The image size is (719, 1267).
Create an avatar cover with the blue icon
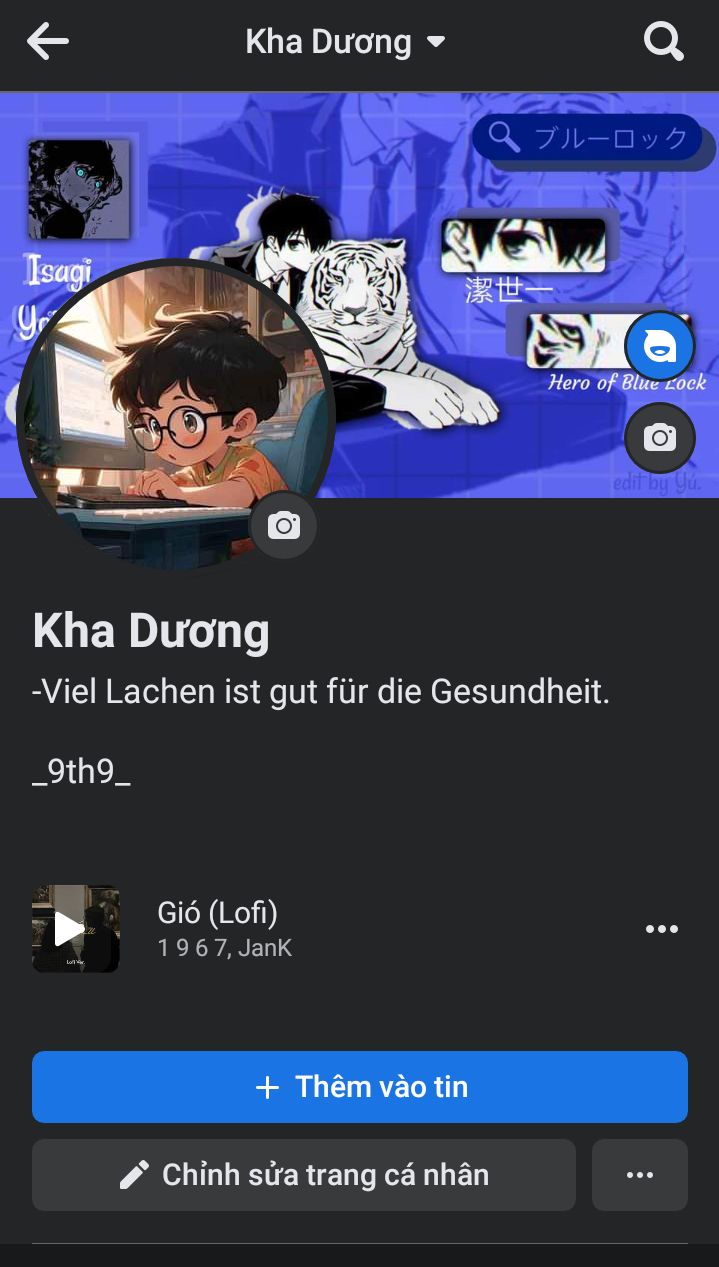click(659, 347)
